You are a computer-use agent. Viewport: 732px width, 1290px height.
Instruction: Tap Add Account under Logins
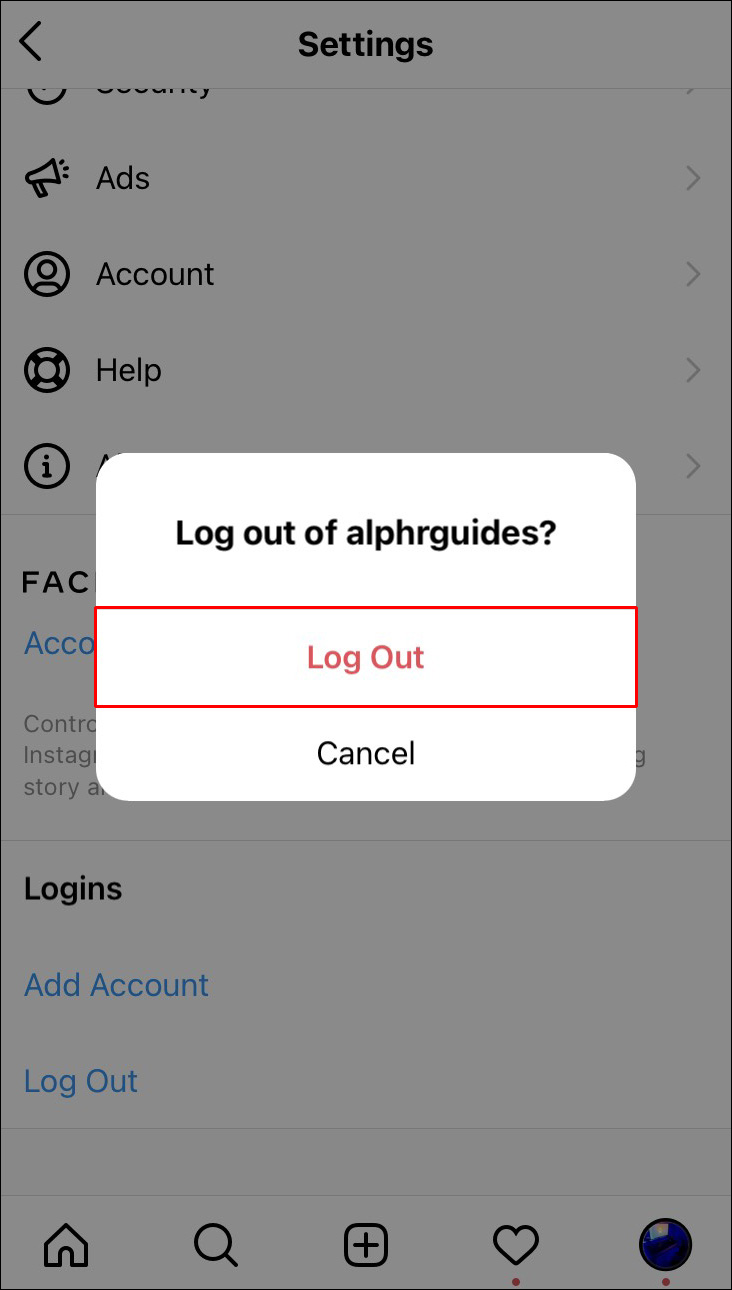(x=117, y=985)
